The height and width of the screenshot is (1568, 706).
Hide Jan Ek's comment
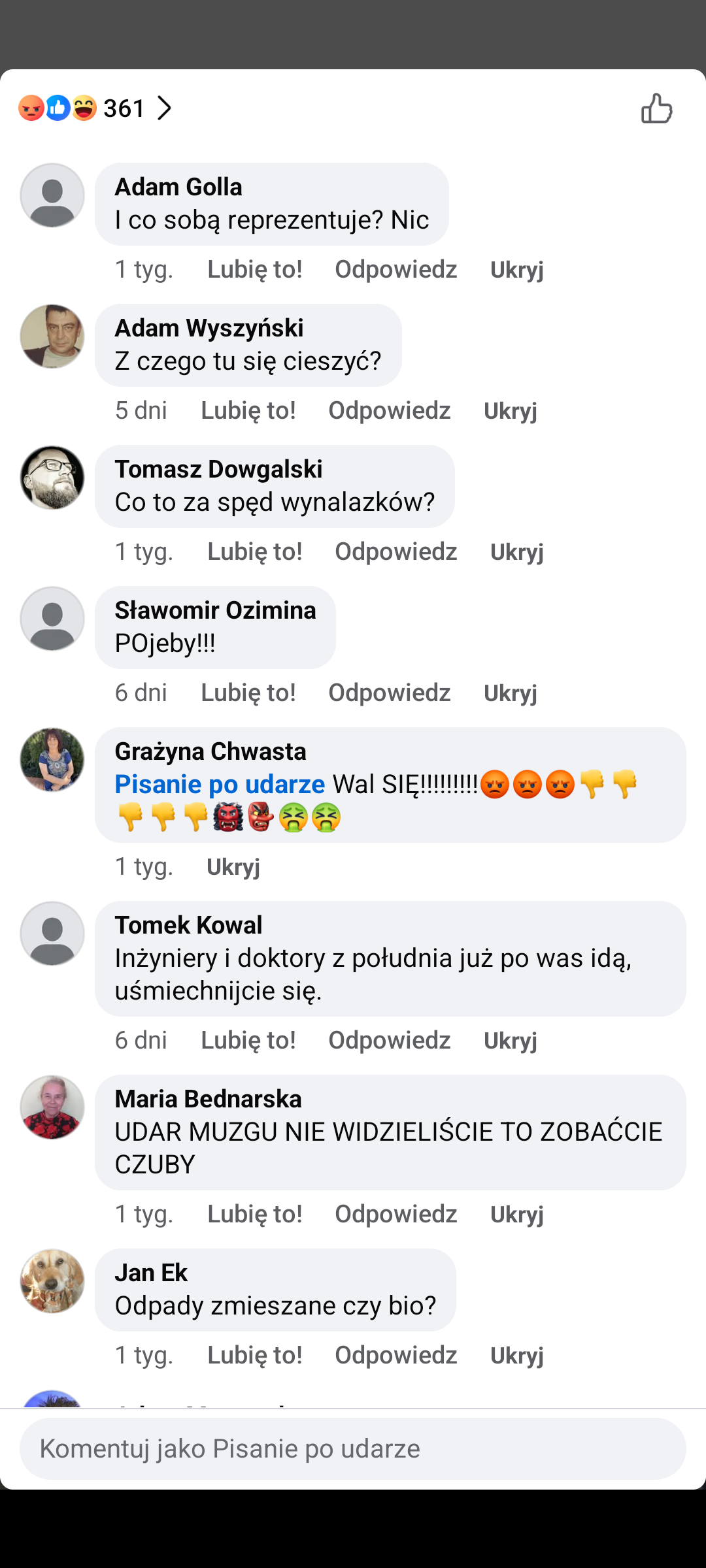pyautogui.click(x=516, y=1356)
